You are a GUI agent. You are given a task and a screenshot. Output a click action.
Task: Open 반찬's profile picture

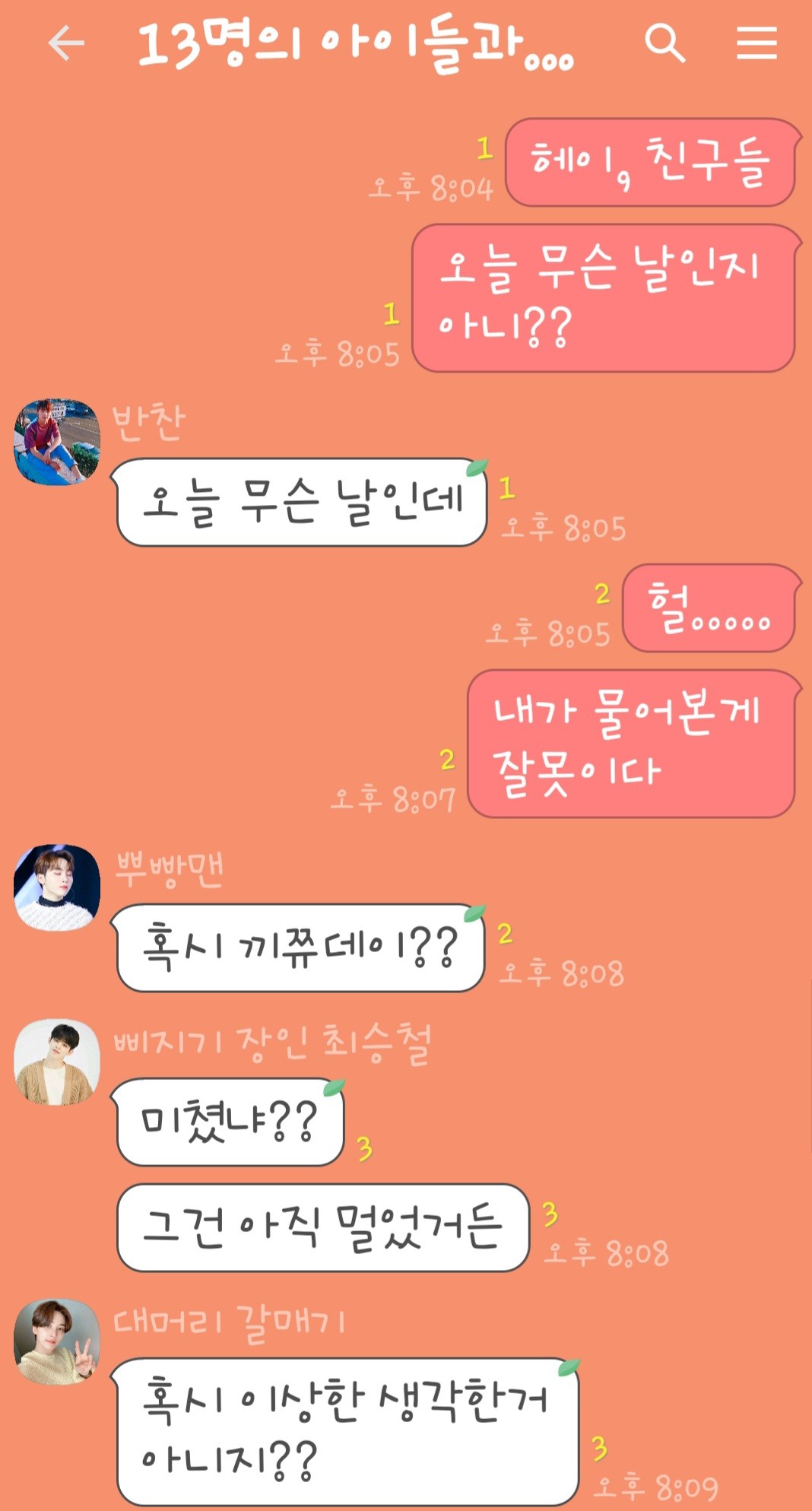57,442
